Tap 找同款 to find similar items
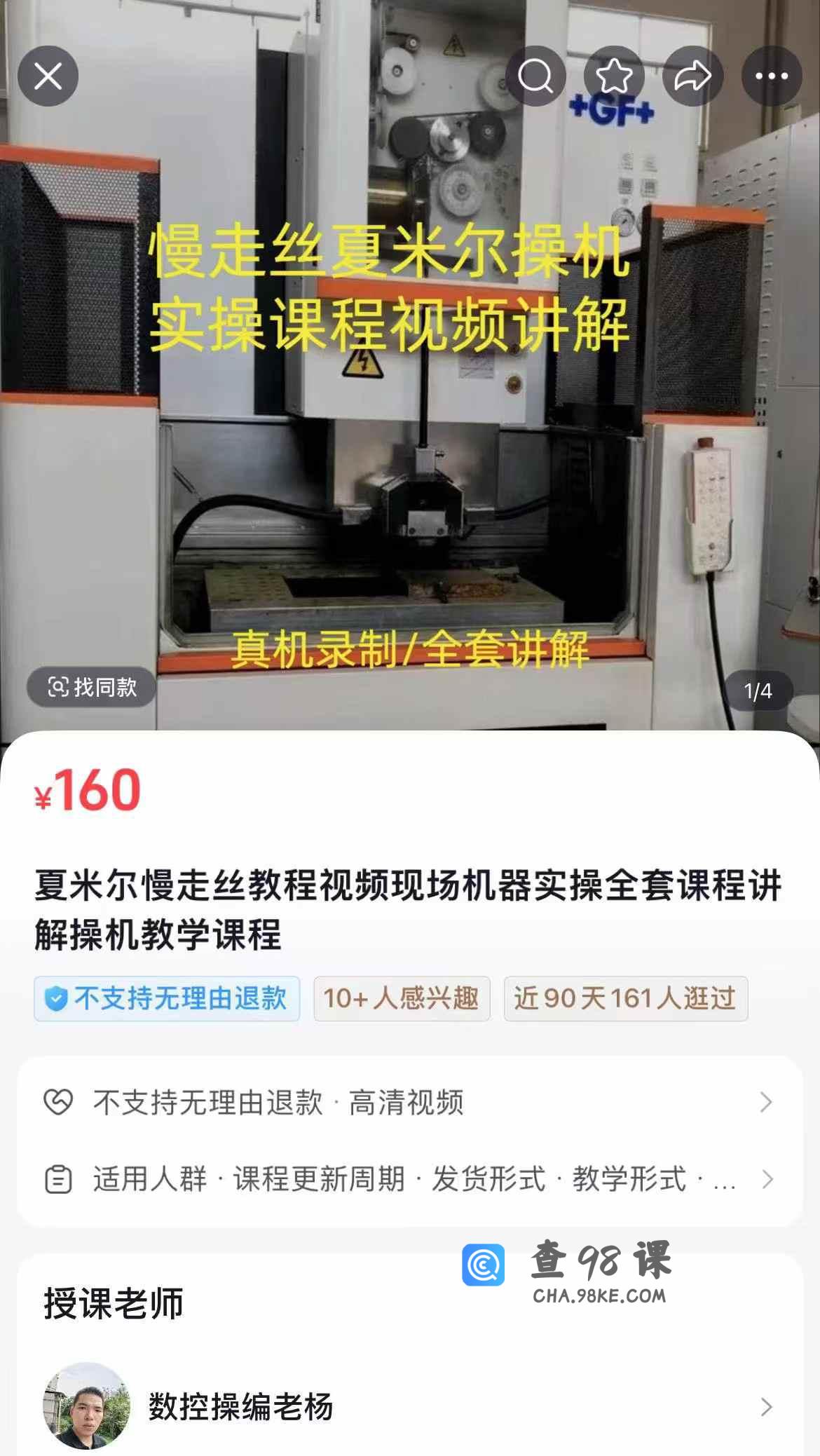 (92, 687)
